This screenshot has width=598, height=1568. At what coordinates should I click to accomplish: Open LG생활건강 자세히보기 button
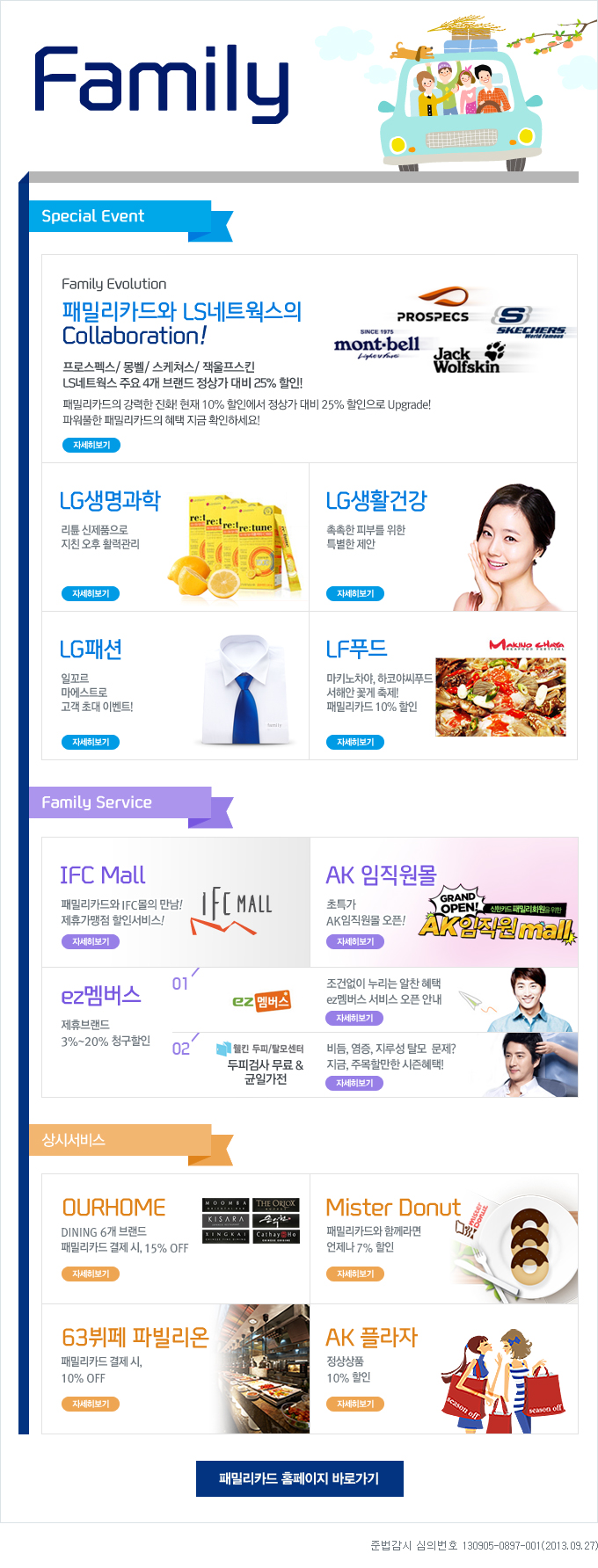point(354,593)
